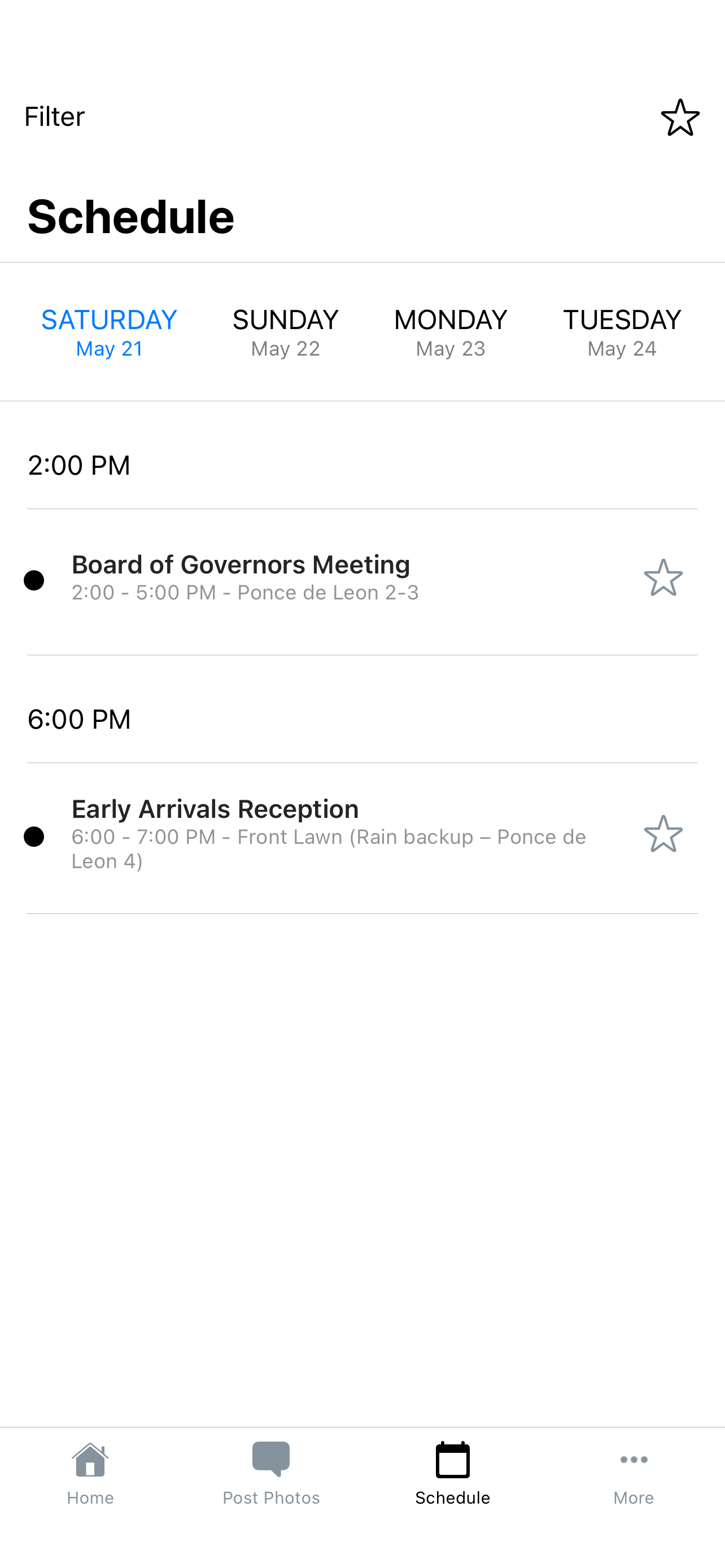View Tuesday May 24 schedule

(622, 332)
